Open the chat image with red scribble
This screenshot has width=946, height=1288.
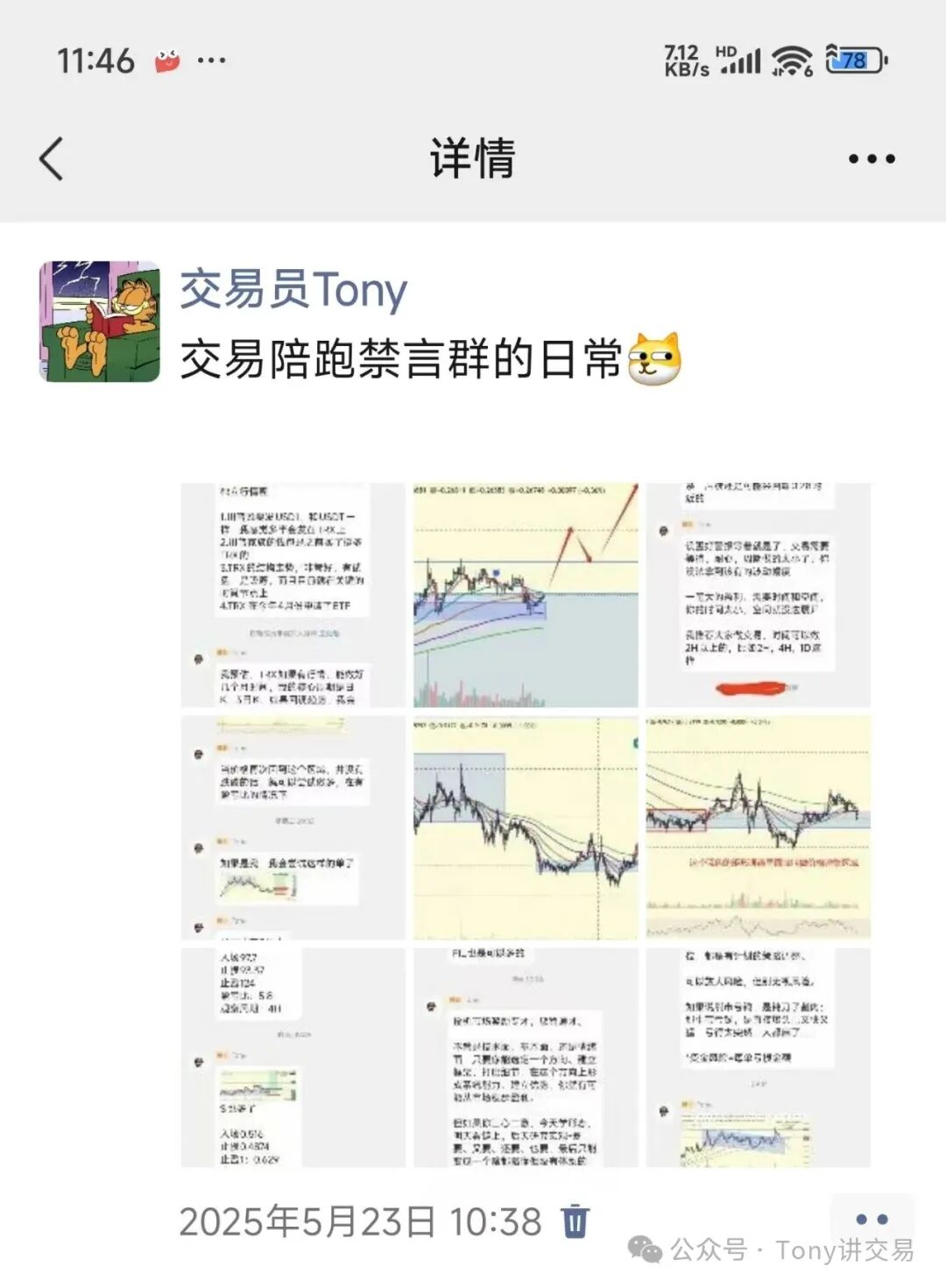tap(758, 595)
